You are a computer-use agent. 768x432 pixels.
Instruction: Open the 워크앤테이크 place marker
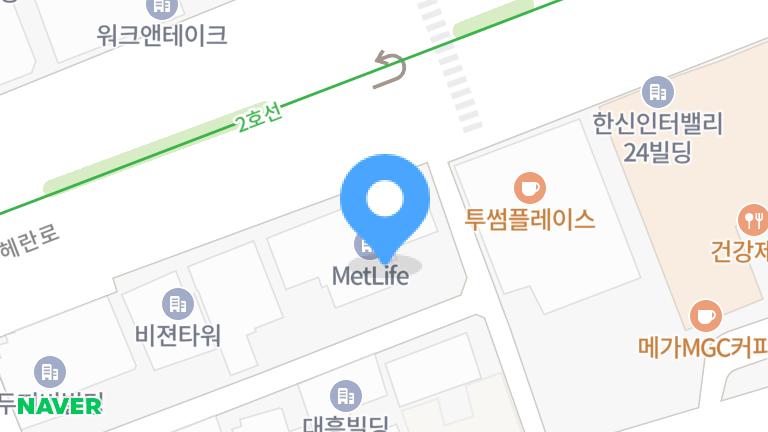tap(160, 8)
